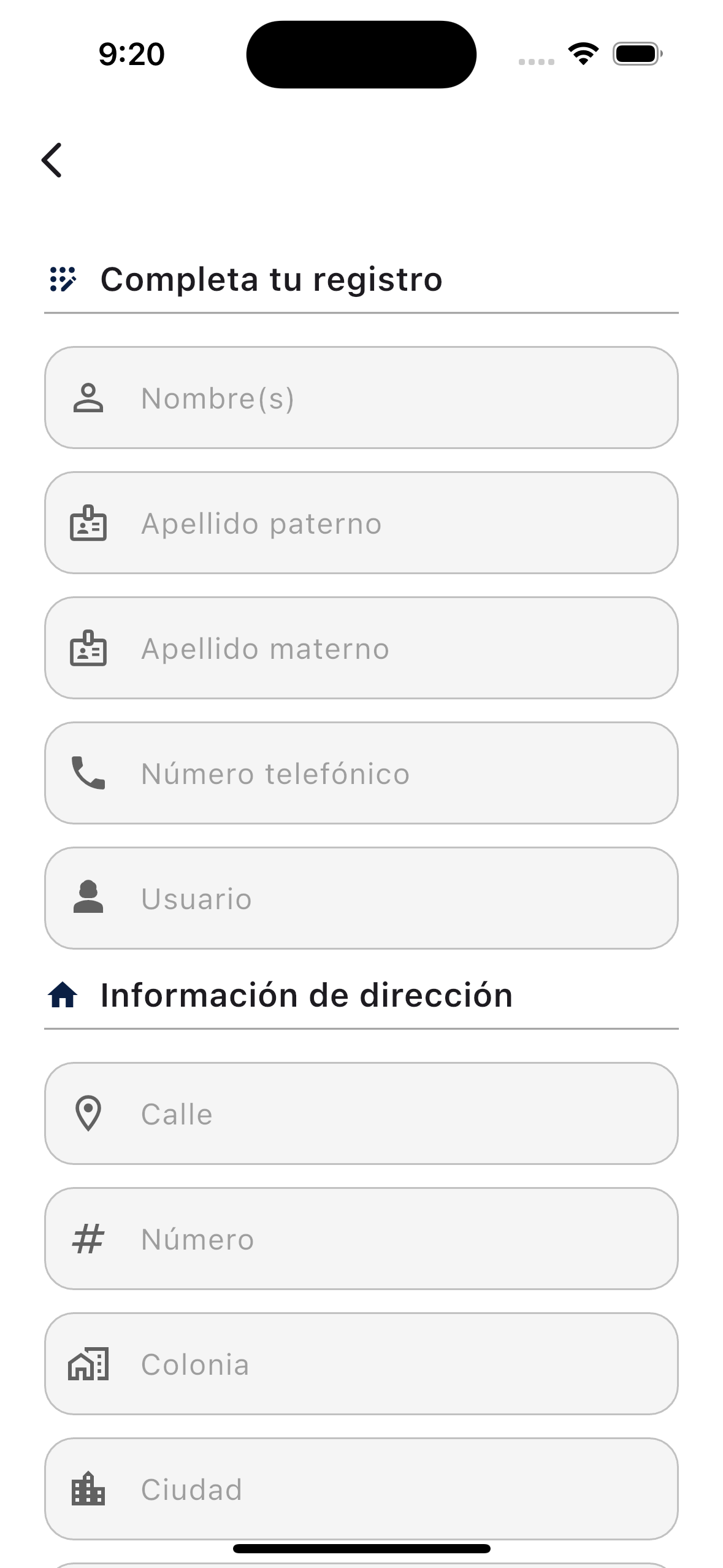Focus the Calle address field
This screenshot has height=1568, width=723.
(362, 1114)
